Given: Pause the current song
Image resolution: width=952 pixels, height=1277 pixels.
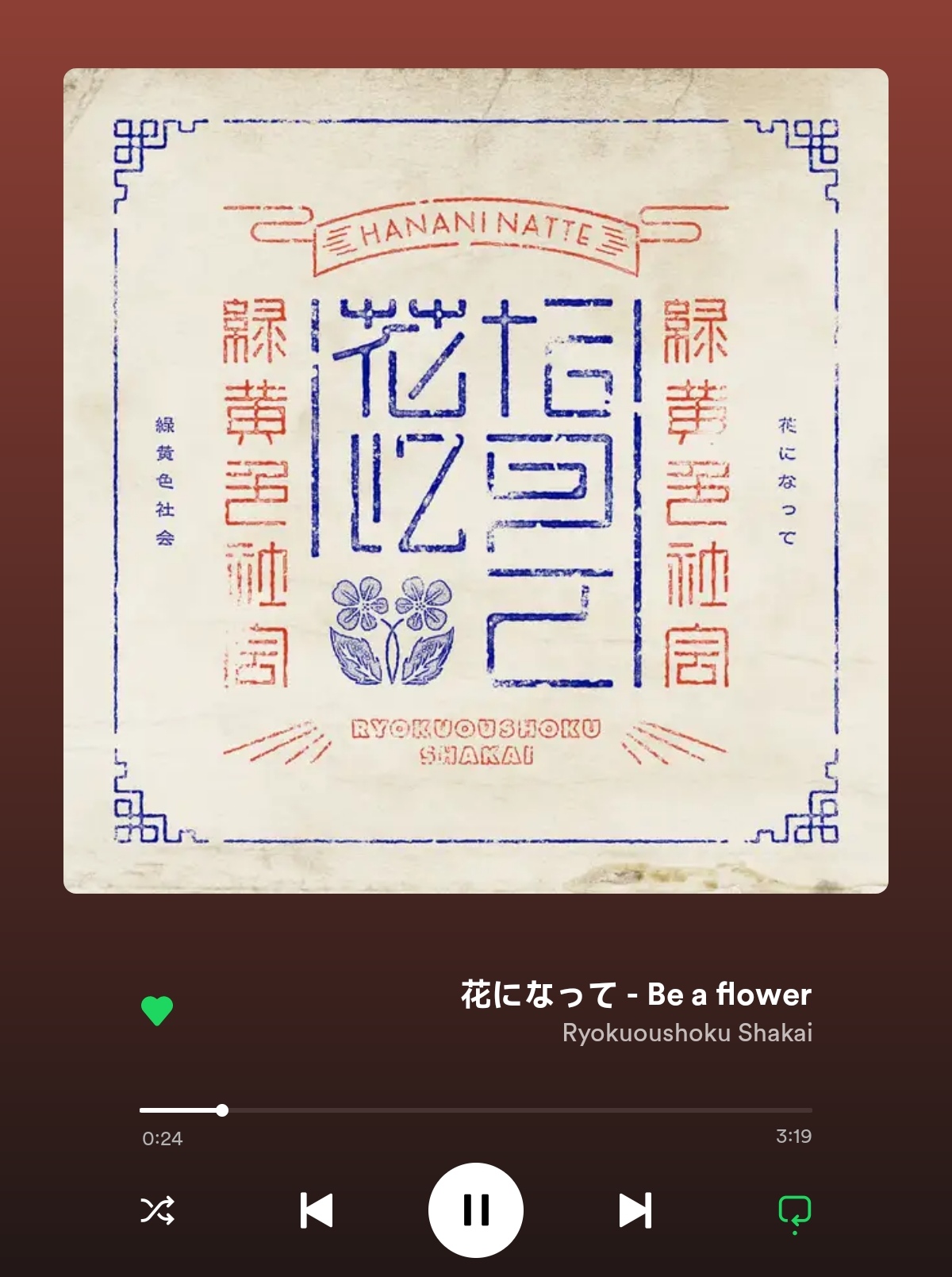Looking at the screenshot, I should pyautogui.click(x=476, y=1210).
